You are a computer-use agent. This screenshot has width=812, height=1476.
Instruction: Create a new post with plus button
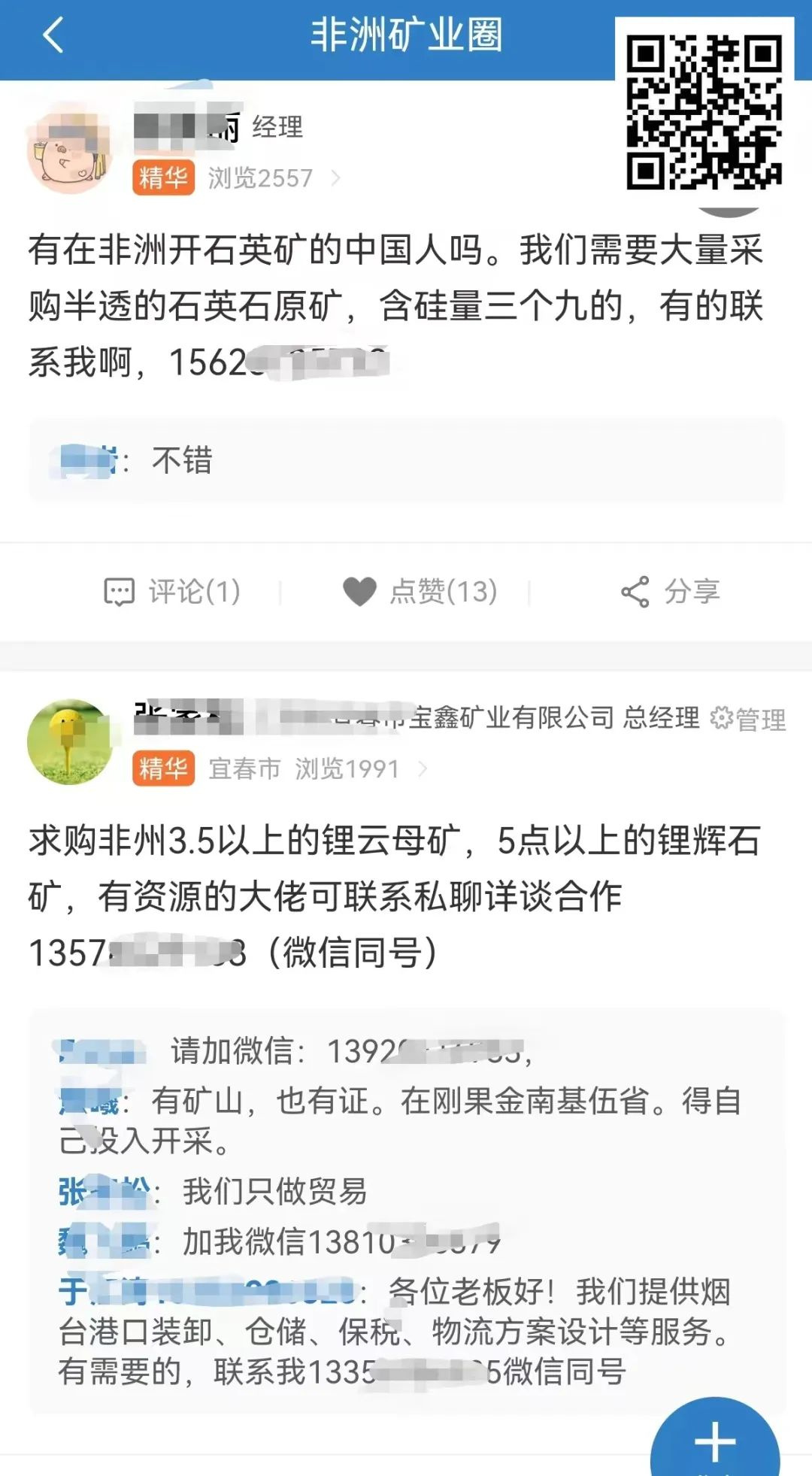[x=714, y=1440]
